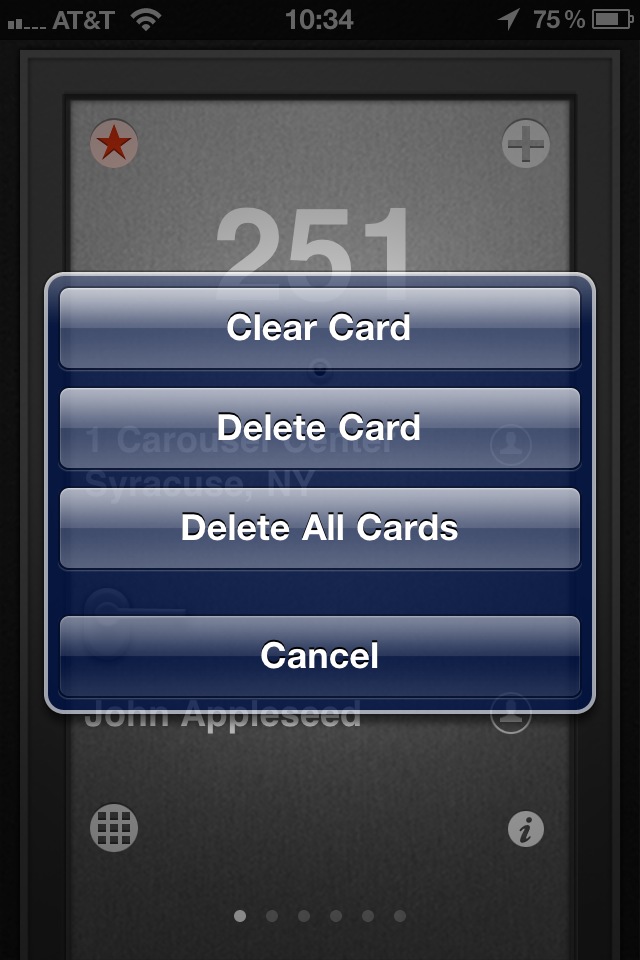This screenshot has height=960, width=640.
Task: Tap the red star favorite icon
Action: coord(114,144)
